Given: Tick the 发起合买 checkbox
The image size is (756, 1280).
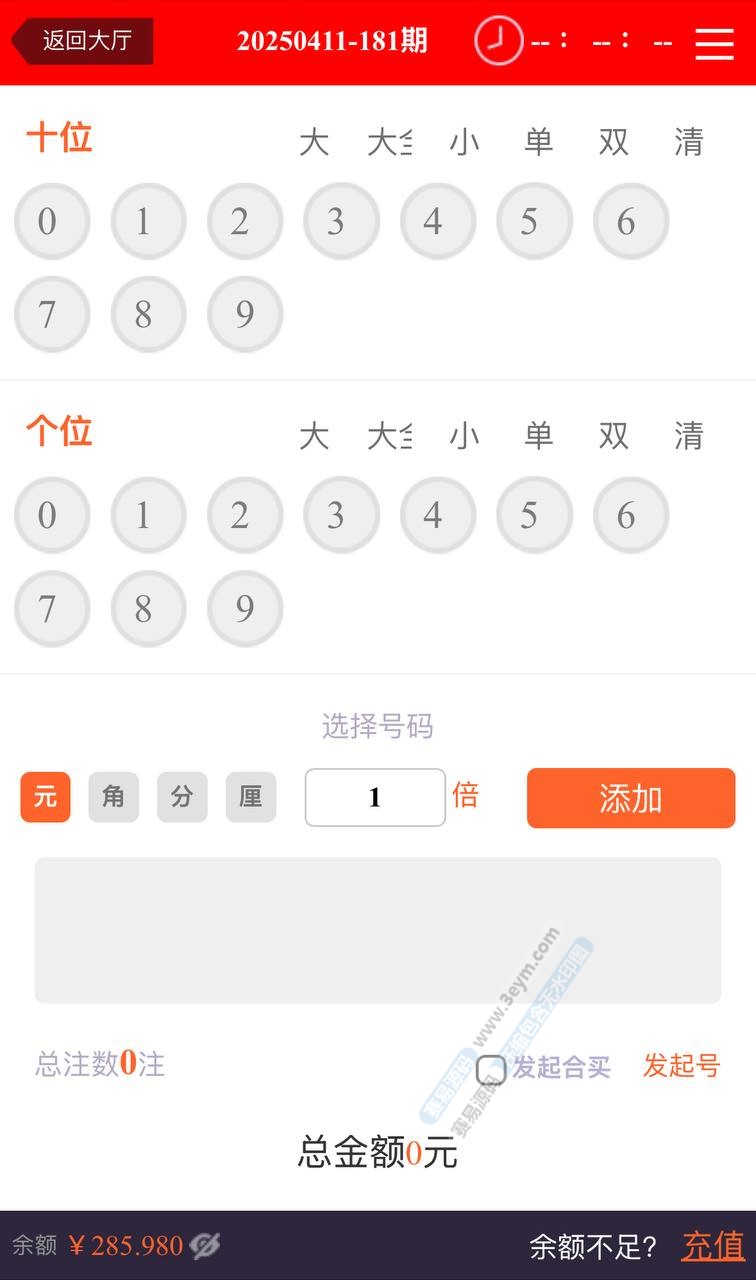Looking at the screenshot, I should tap(491, 1070).
